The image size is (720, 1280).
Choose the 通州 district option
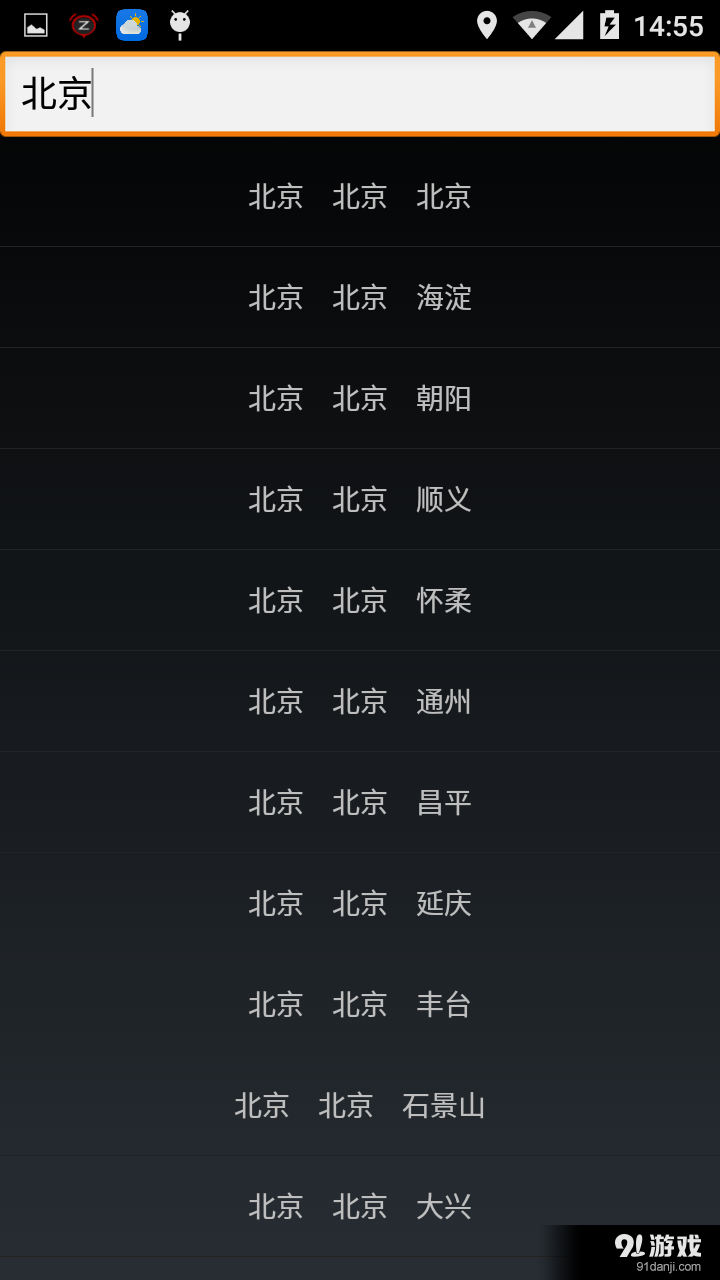coord(360,701)
